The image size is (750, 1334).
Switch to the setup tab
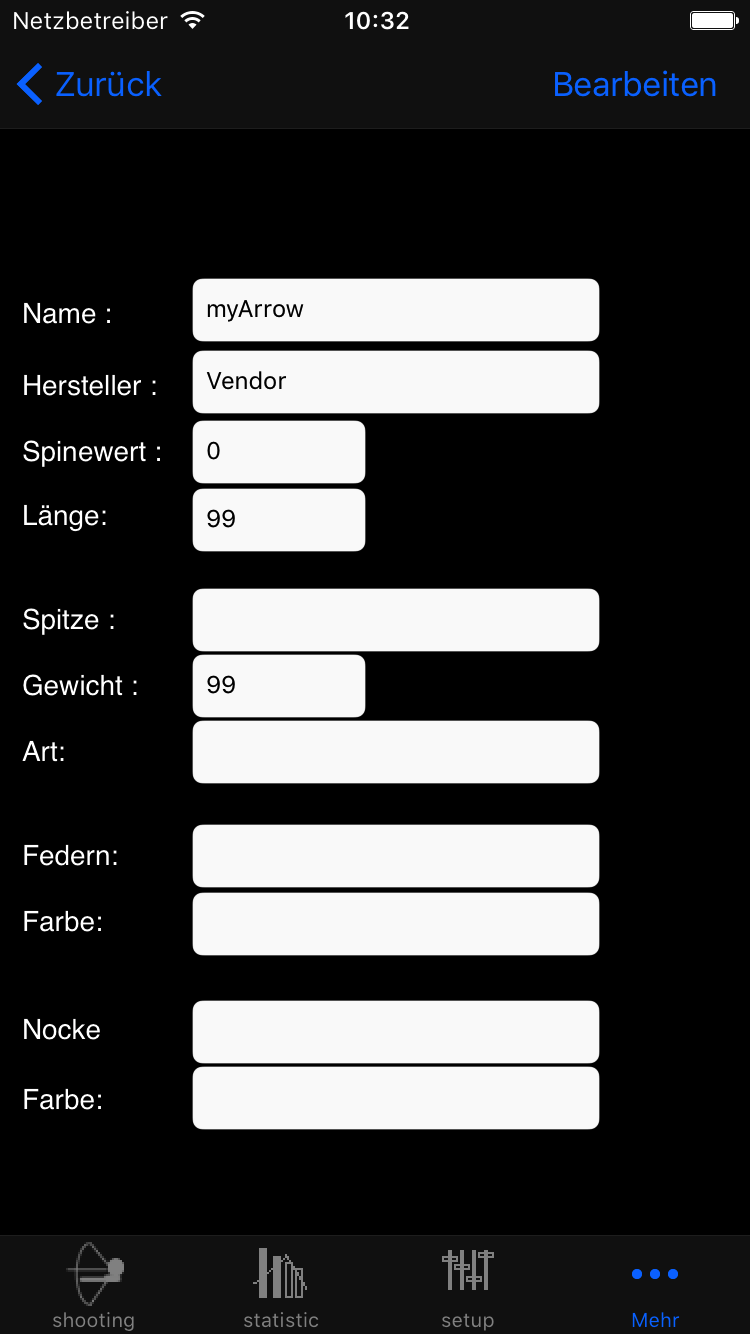point(468,1285)
